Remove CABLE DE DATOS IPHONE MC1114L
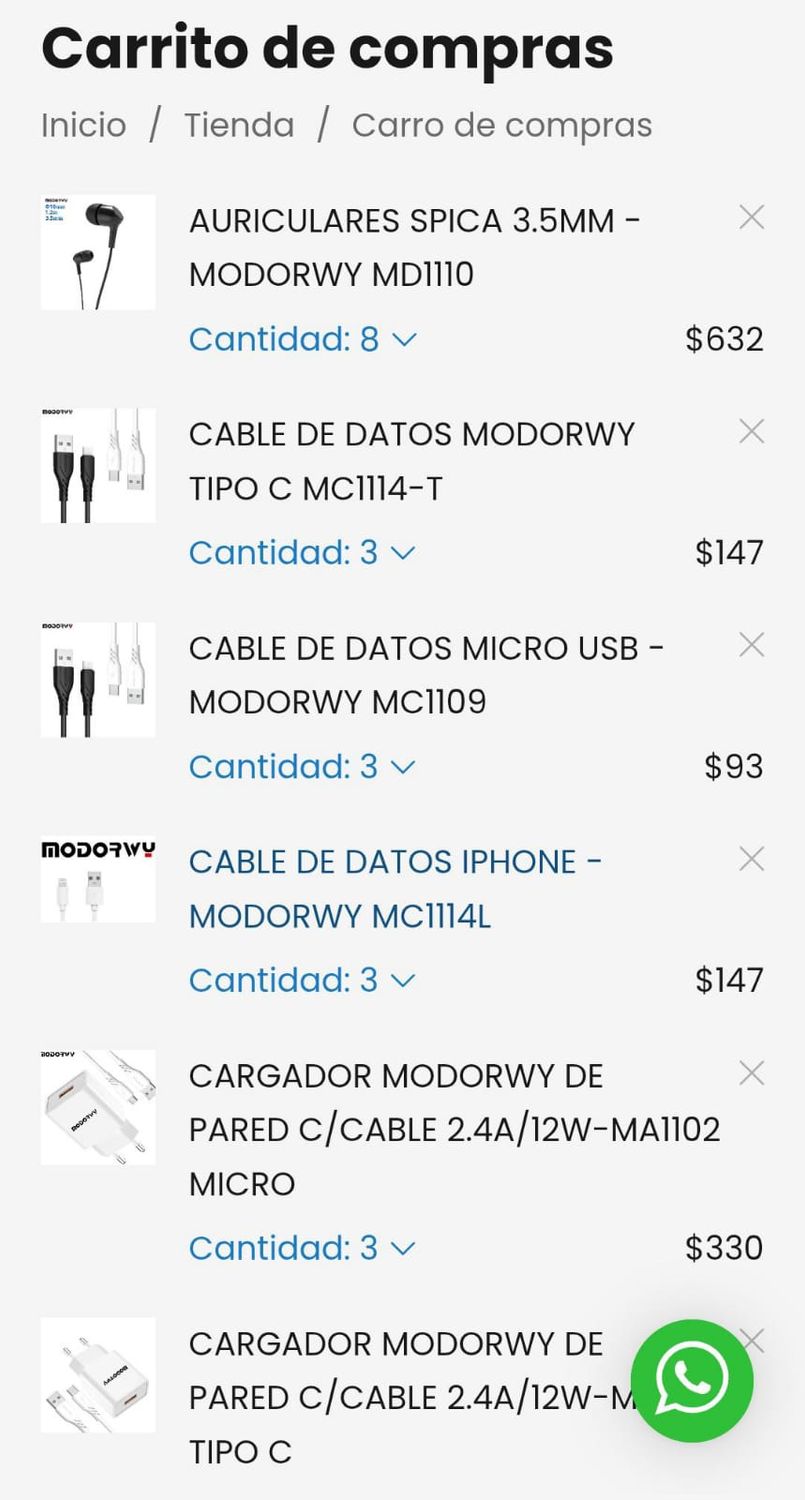This screenshot has width=805, height=1500. click(x=751, y=859)
